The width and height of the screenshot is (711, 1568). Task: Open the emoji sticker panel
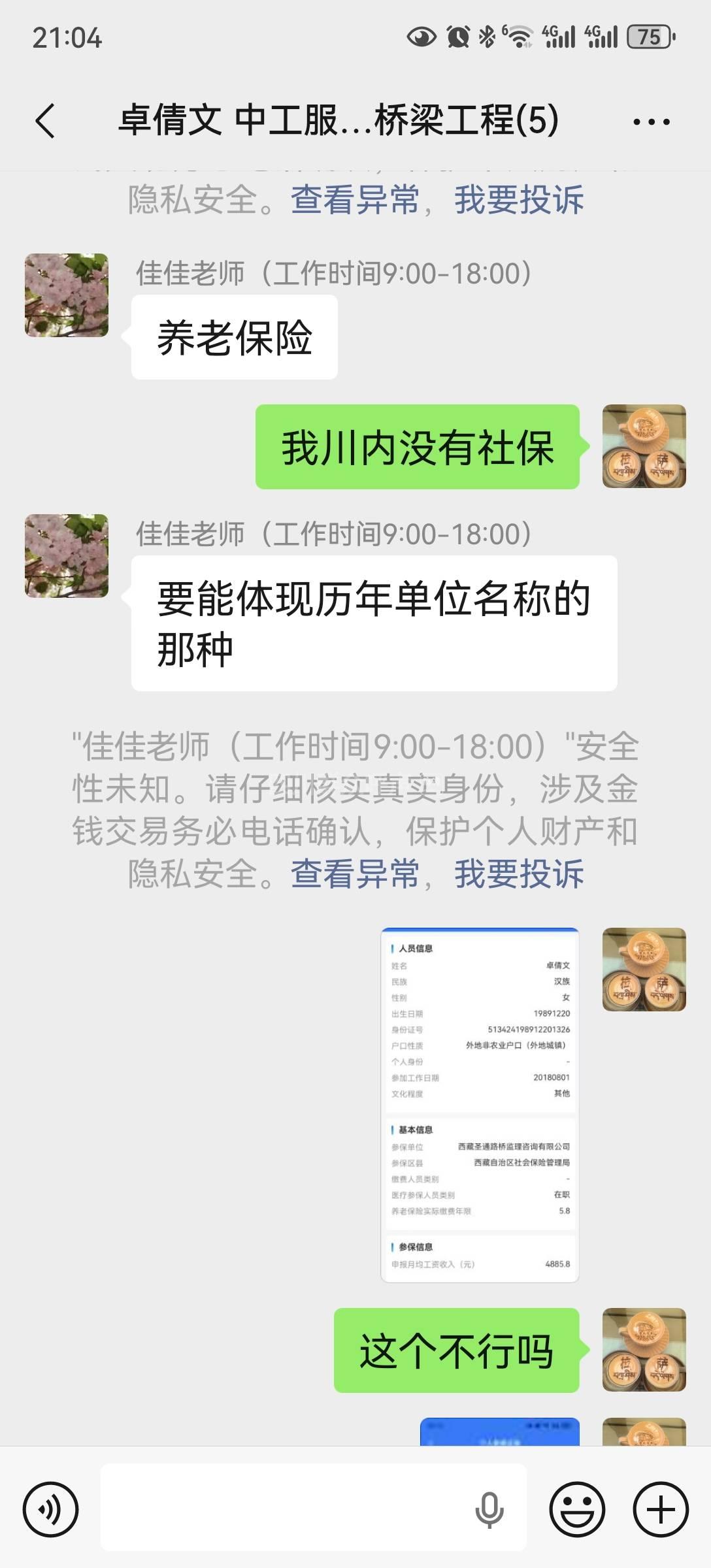tap(577, 1510)
